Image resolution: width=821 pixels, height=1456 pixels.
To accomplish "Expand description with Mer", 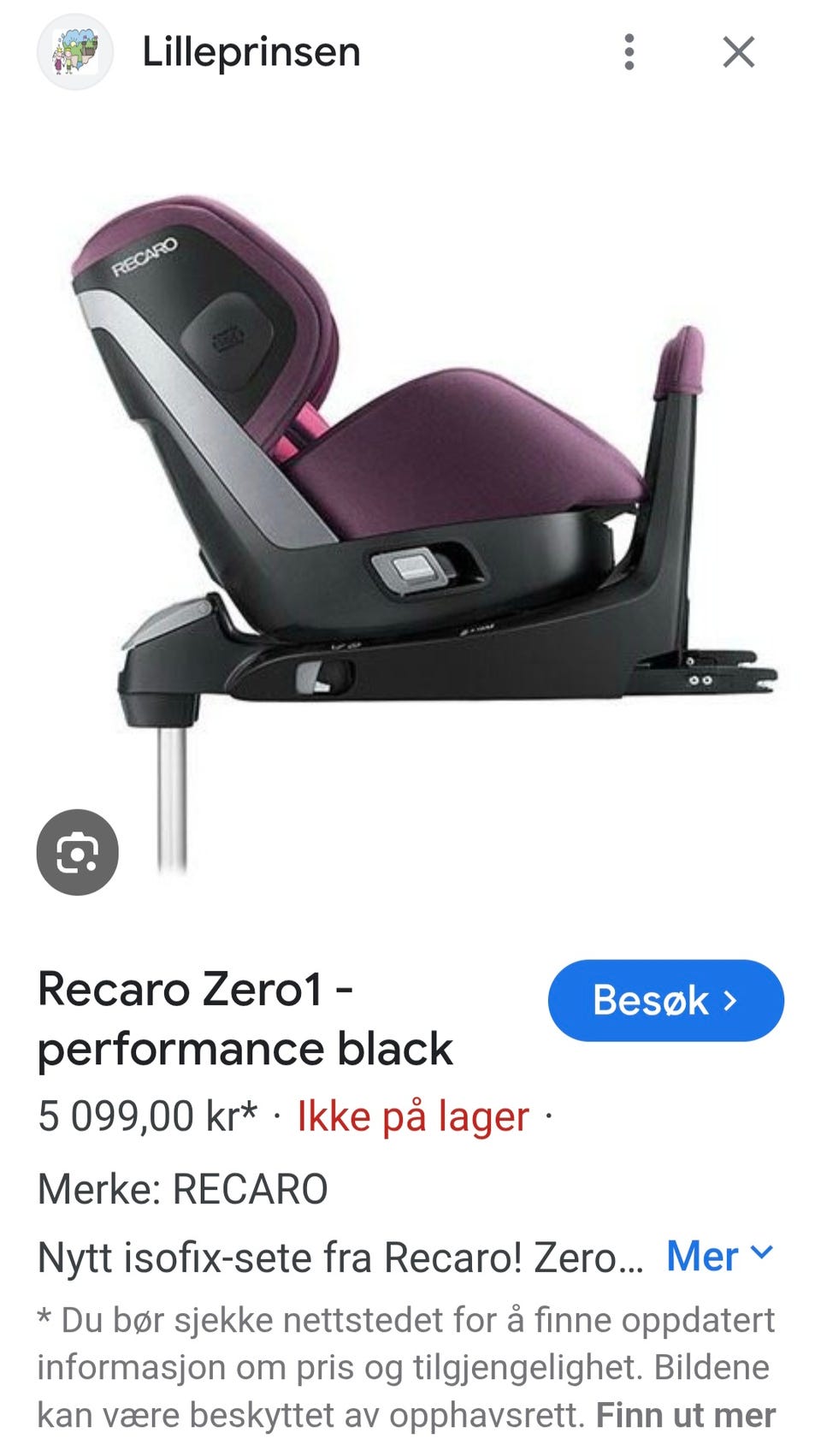I will tap(720, 1256).
